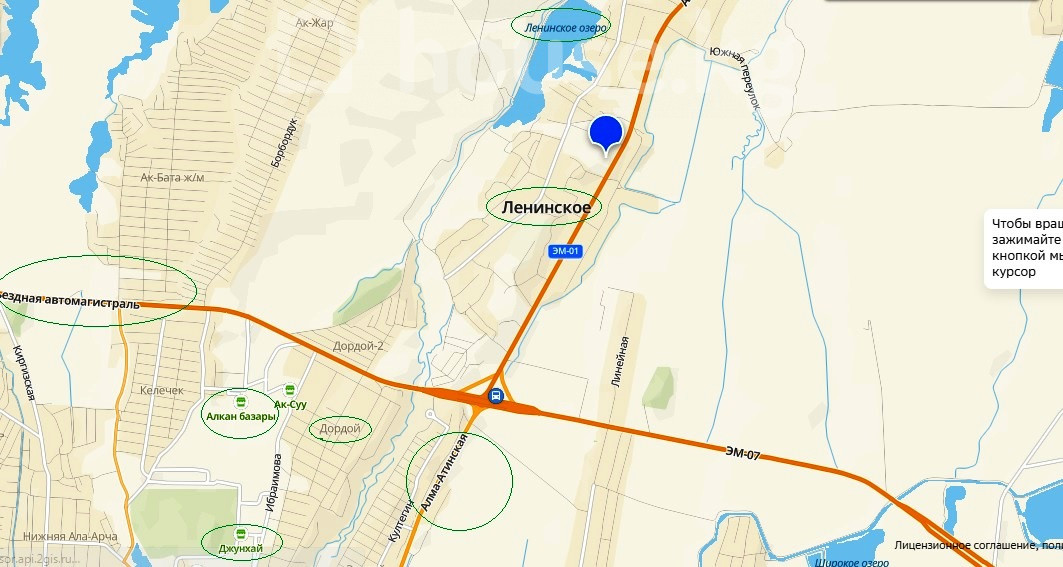Open the bus station icon at the interchange
This screenshot has height=567, width=1063.
click(x=495, y=396)
